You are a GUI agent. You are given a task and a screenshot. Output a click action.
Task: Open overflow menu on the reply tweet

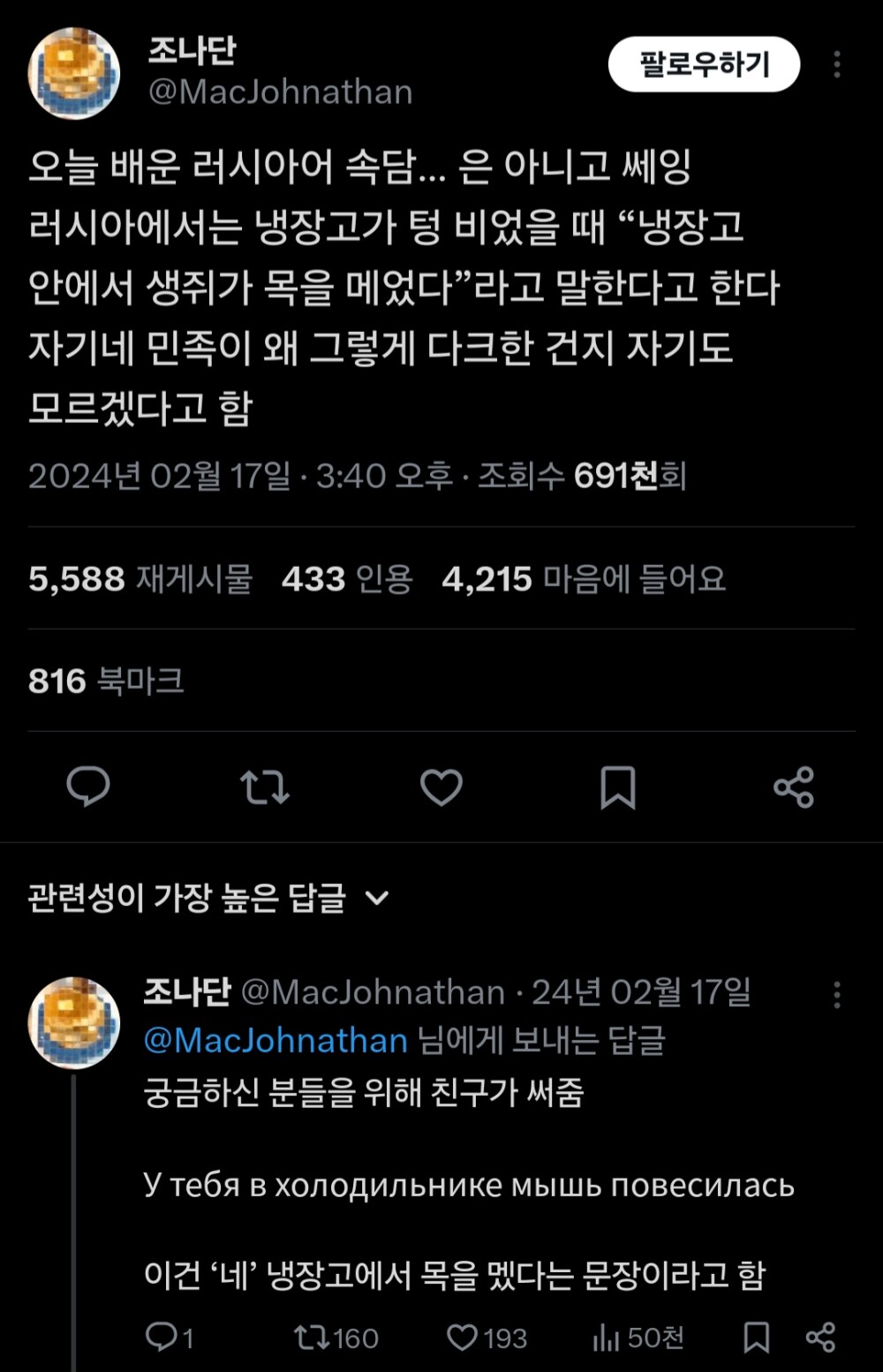(x=836, y=995)
